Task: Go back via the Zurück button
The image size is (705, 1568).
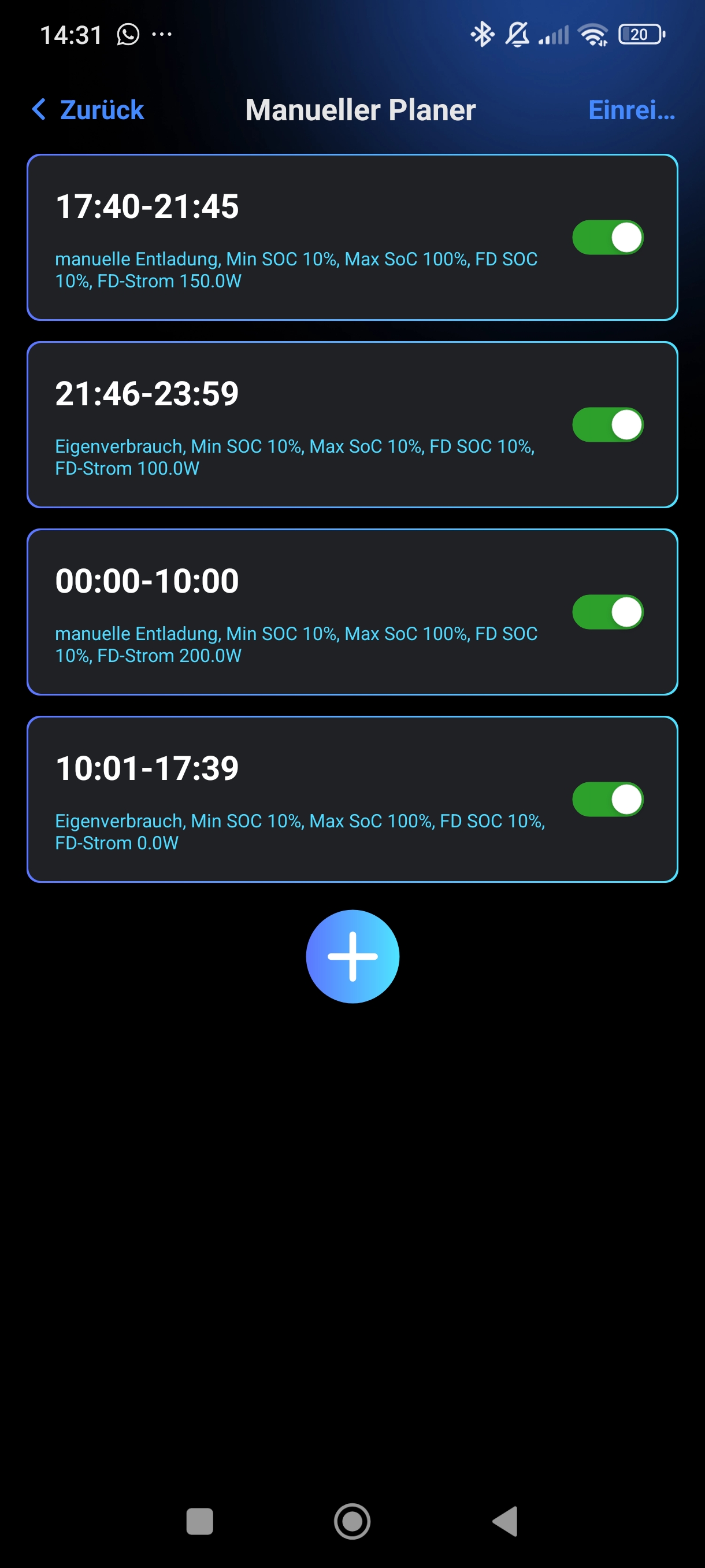Action: click(x=89, y=110)
